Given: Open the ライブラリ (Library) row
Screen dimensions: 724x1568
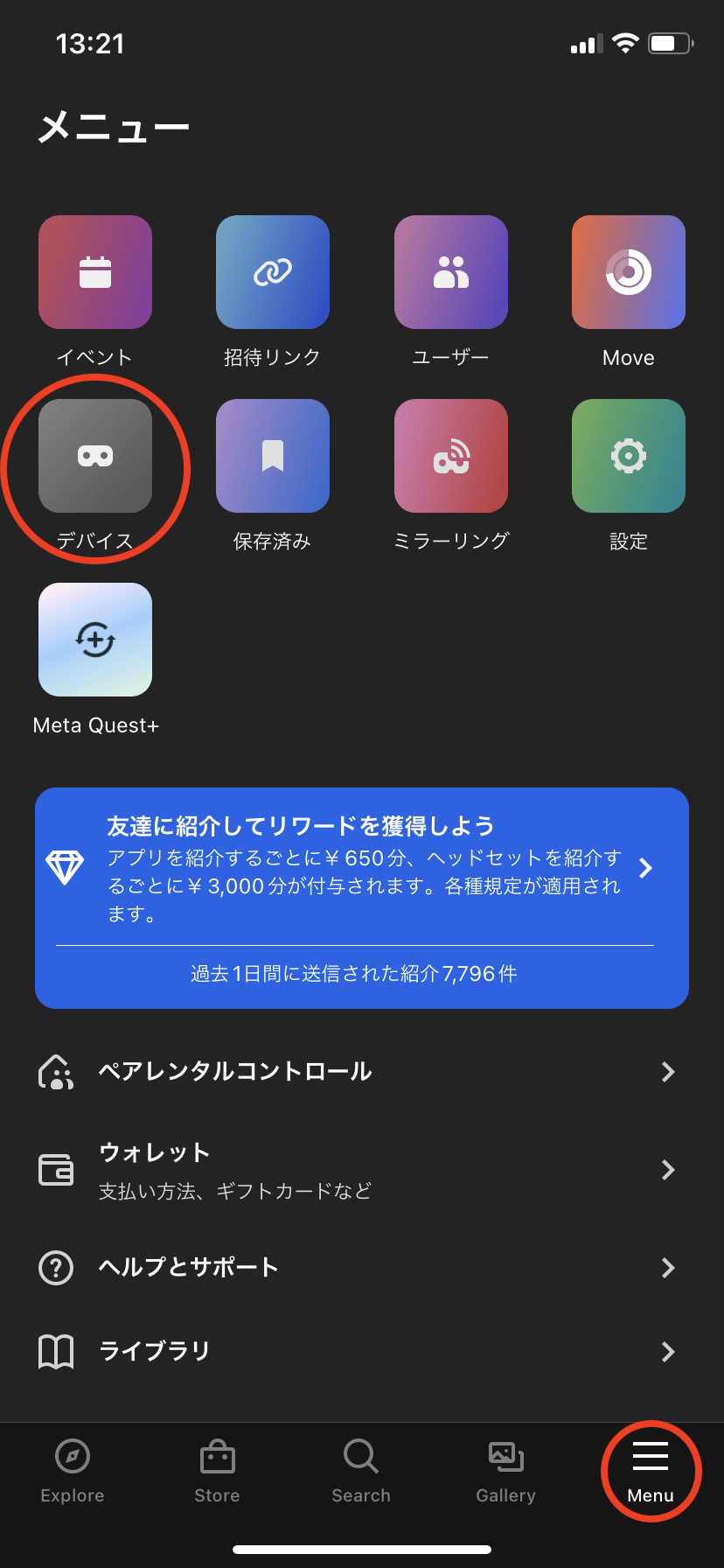Looking at the screenshot, I should (362, 1352).
